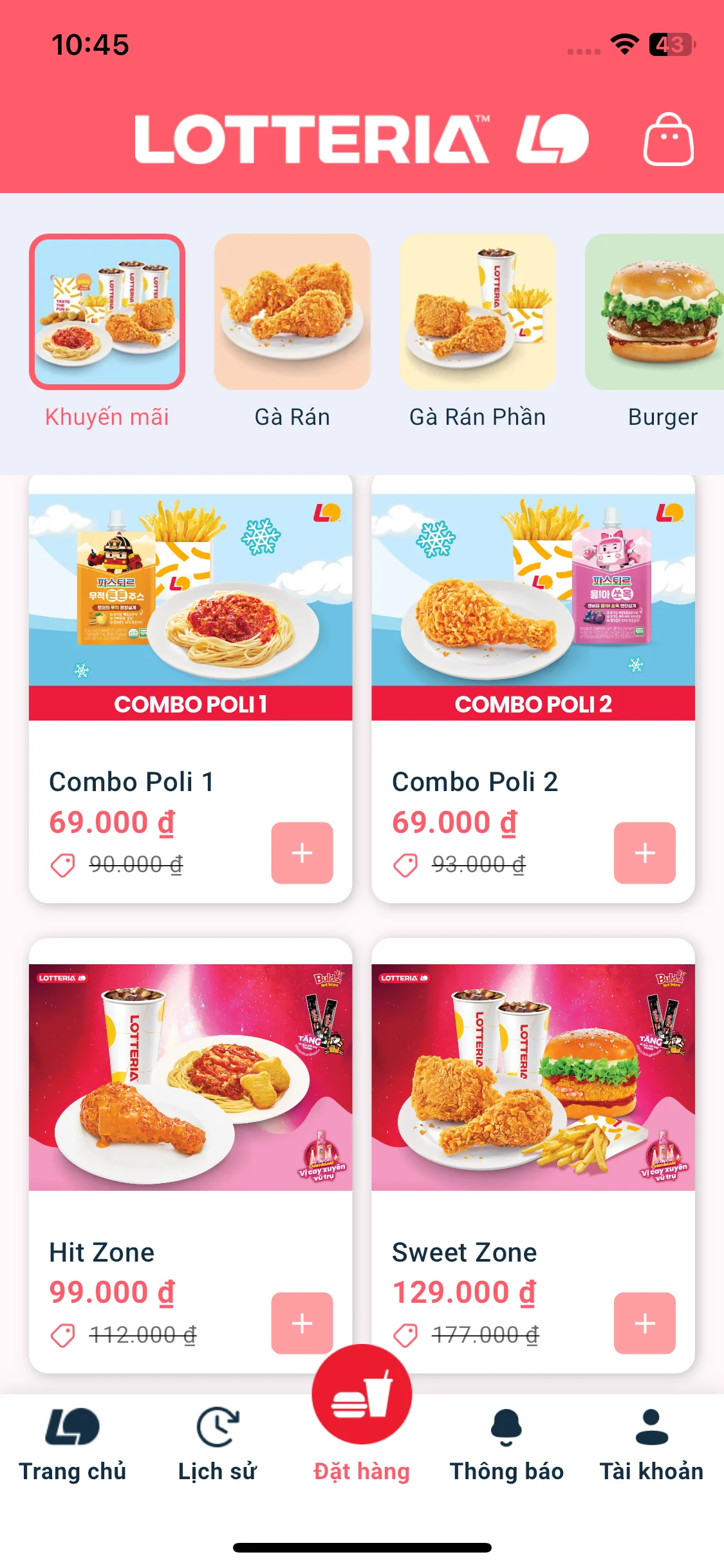
Task: Tap the Đặt hàng order button
Action: tap(362, 1397)
